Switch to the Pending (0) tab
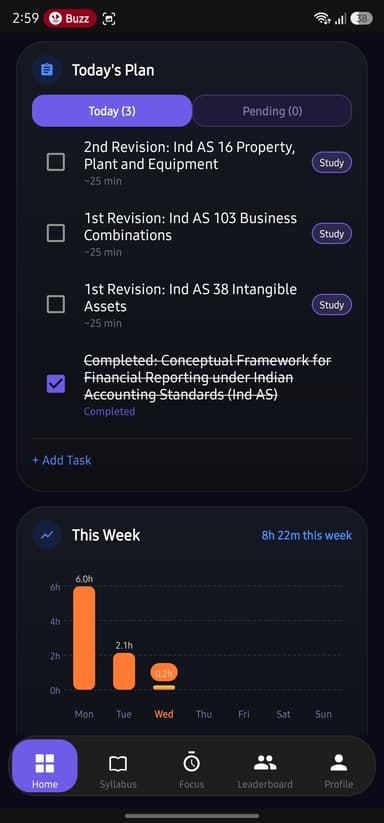This screenshot has height=823, width=384. [272, 111]
